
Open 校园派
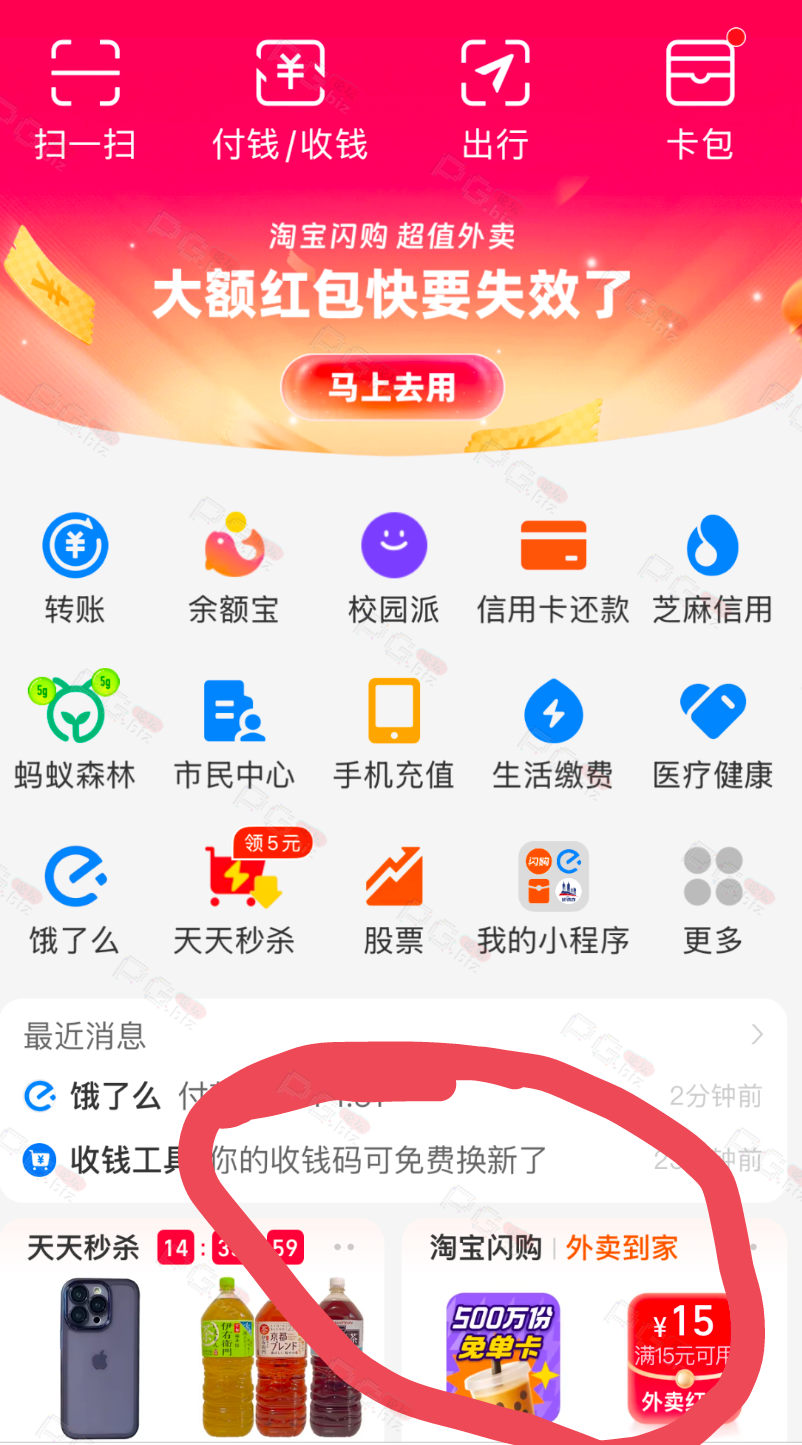pos(393,568)
